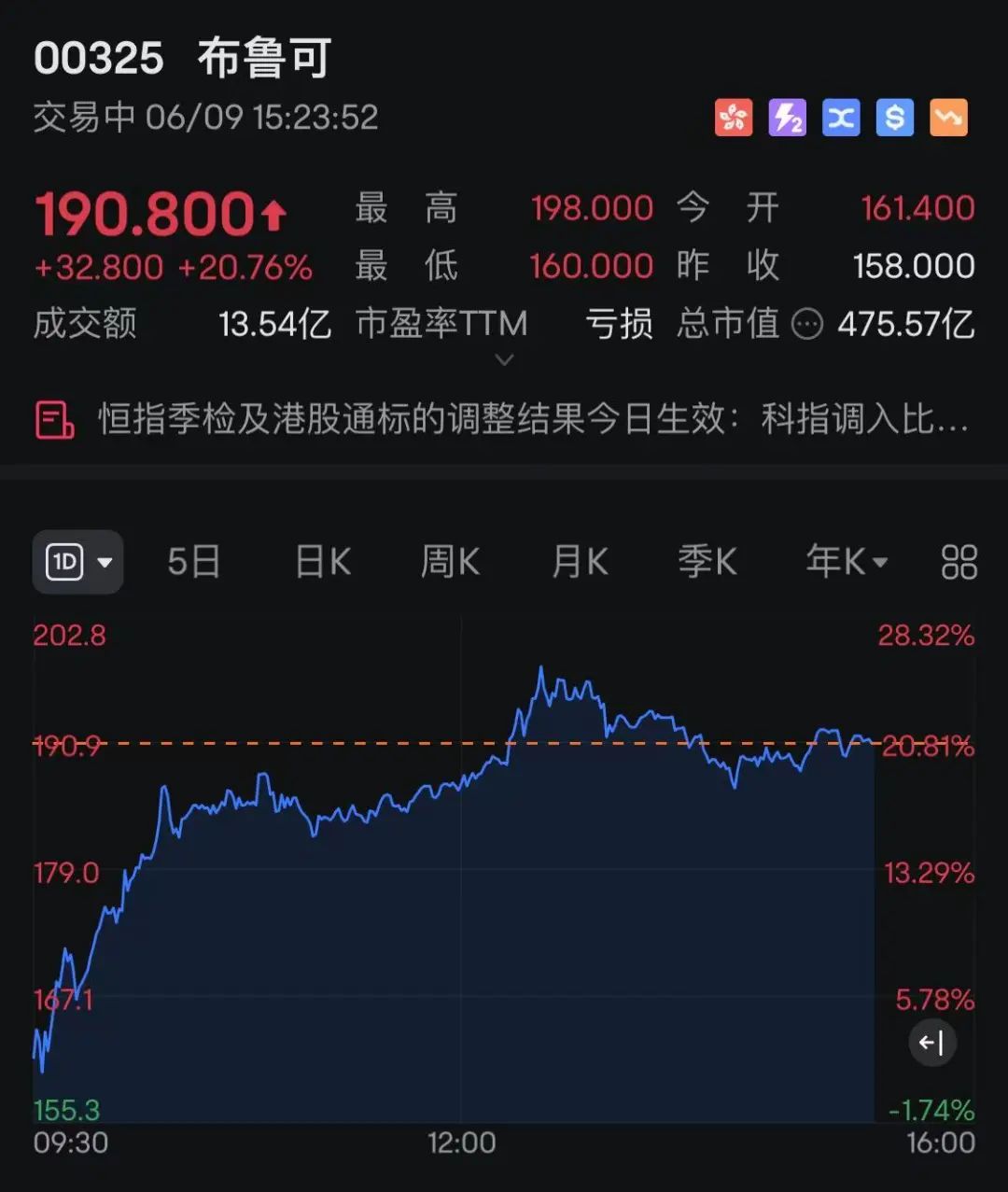Image resolution: width=1008 pixels, height=1192 pixels.
Task: Expand more stock details chevron
Action: pyautogui.click(x=504, y=359)
